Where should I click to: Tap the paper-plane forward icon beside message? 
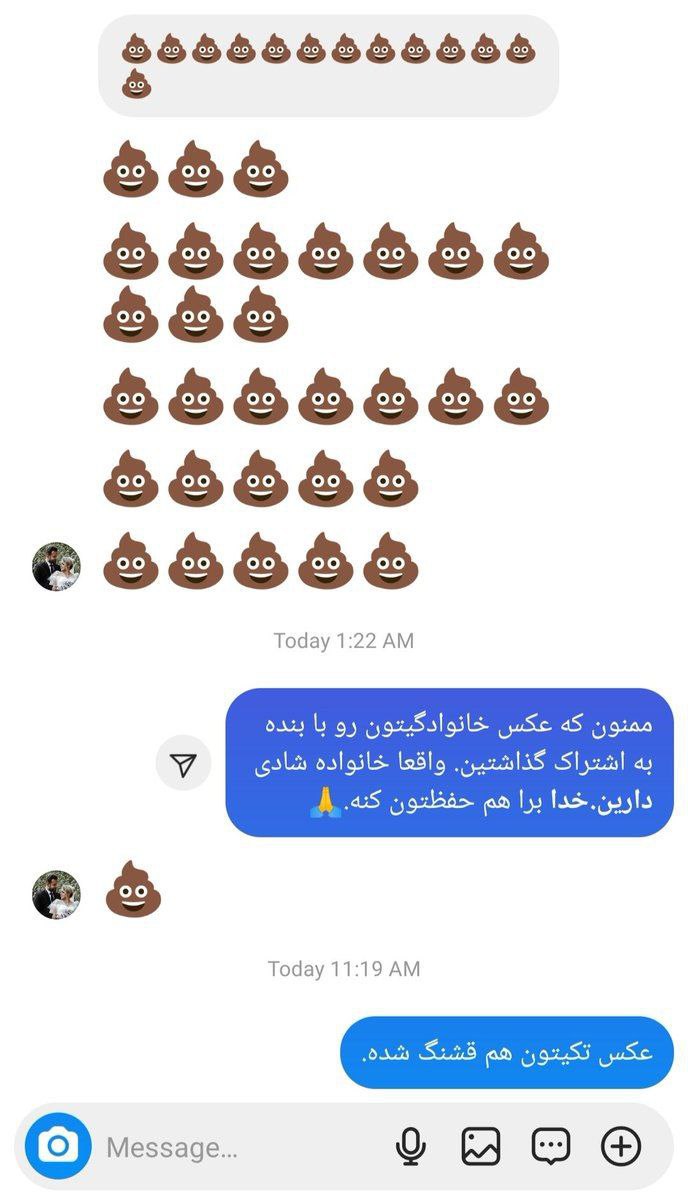[183, 765]
